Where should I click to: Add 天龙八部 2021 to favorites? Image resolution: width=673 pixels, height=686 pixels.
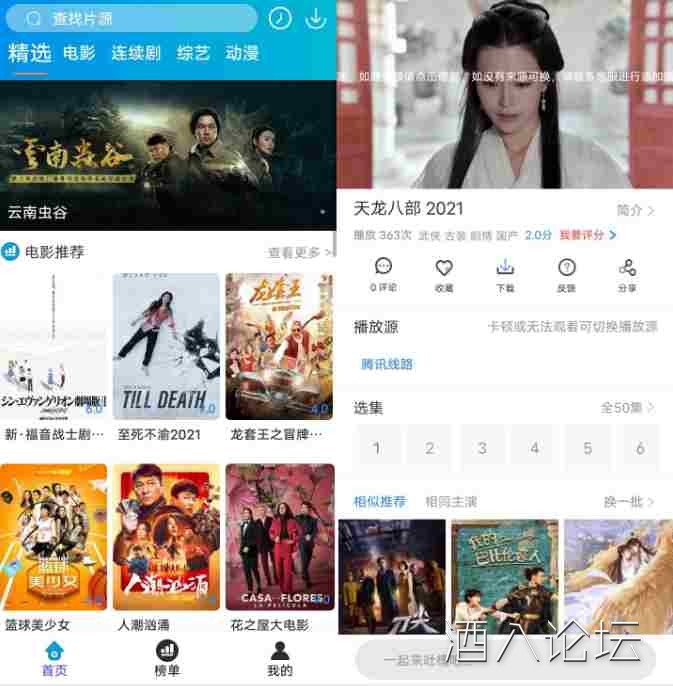point(444,274)
